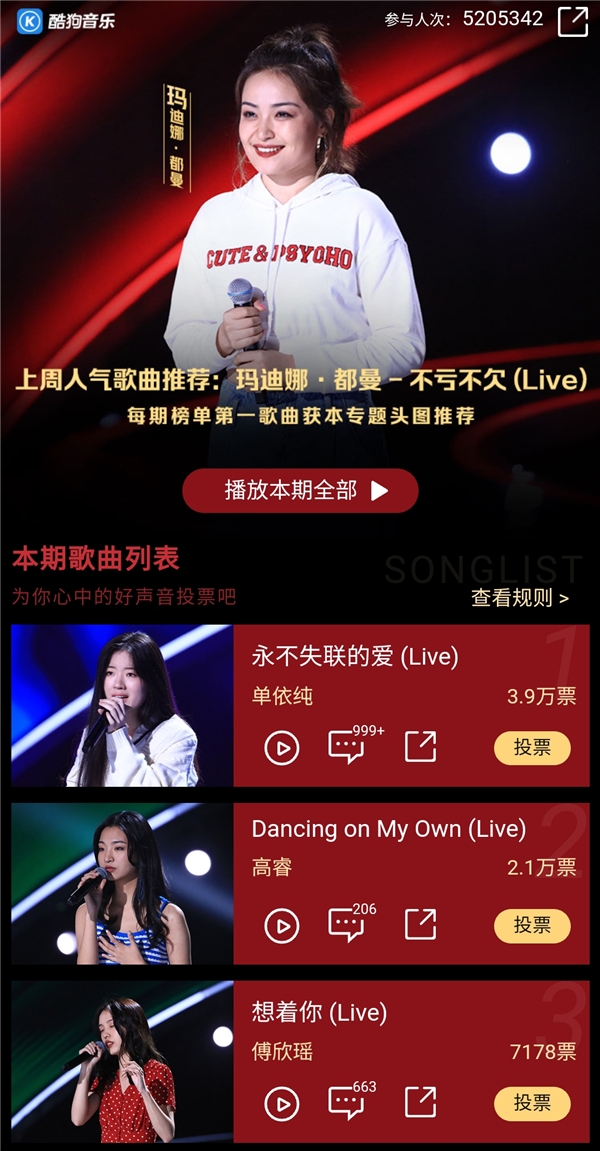Open comments for 永不失联的爱 (Live)
The height and width of the screenshot is (1151, 600).
coord(346,747)
